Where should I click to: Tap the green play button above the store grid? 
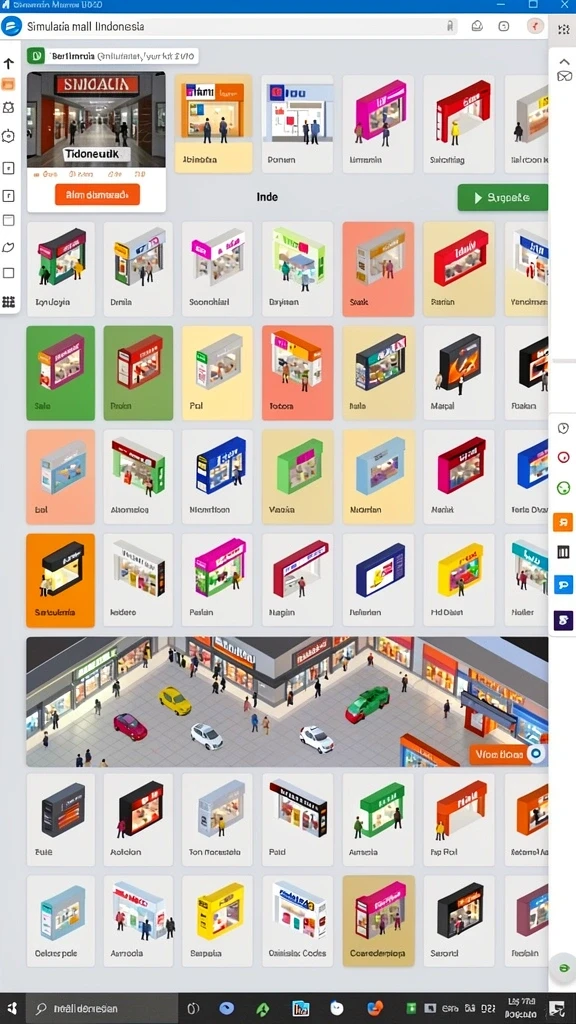coord(502,197)
